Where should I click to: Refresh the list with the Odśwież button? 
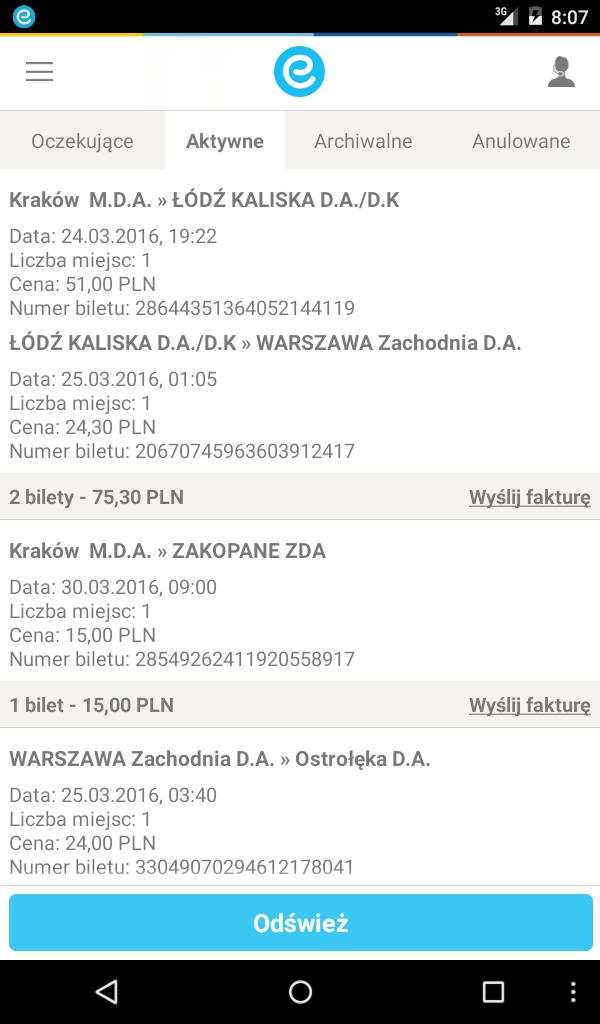point(300,923)
